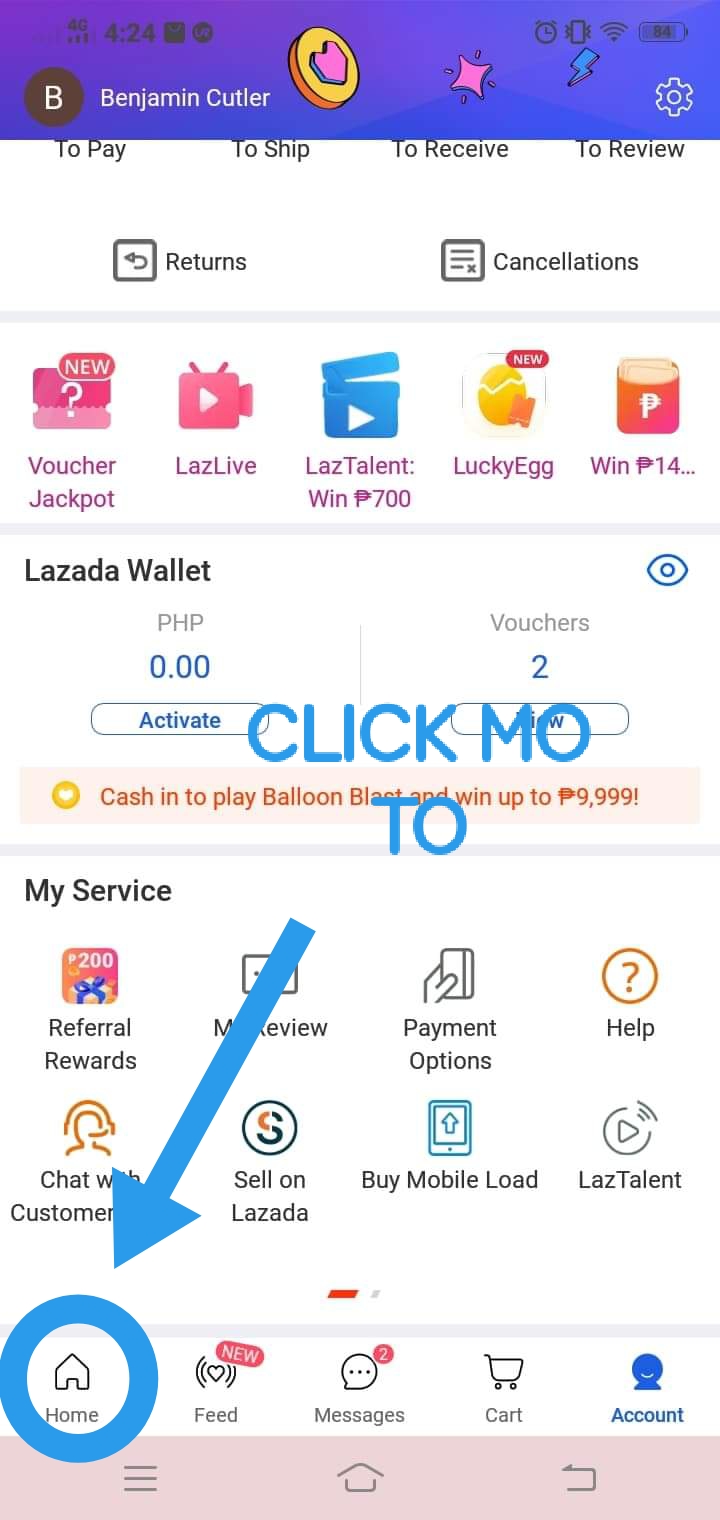Open the Messages tab
720x1520 pixels.
pos(359,1386)
